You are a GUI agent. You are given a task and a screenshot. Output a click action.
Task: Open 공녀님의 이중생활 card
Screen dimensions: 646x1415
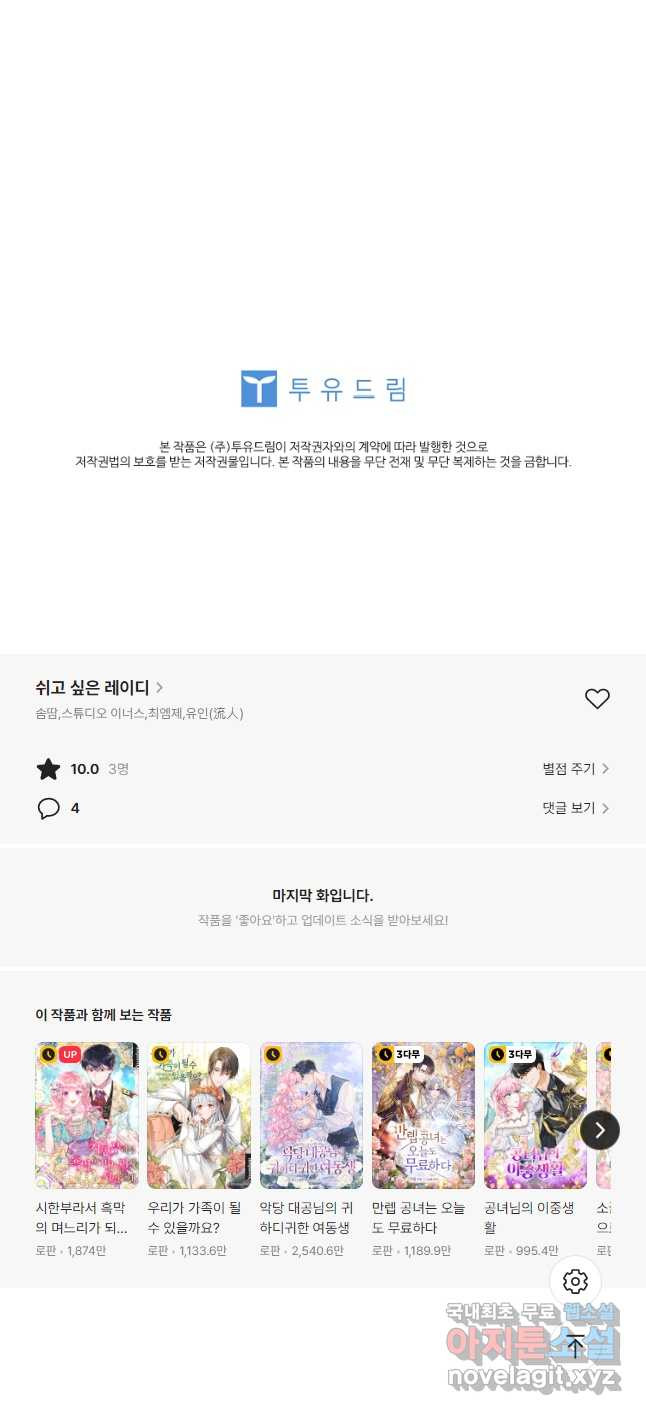tap(535, 1150)
